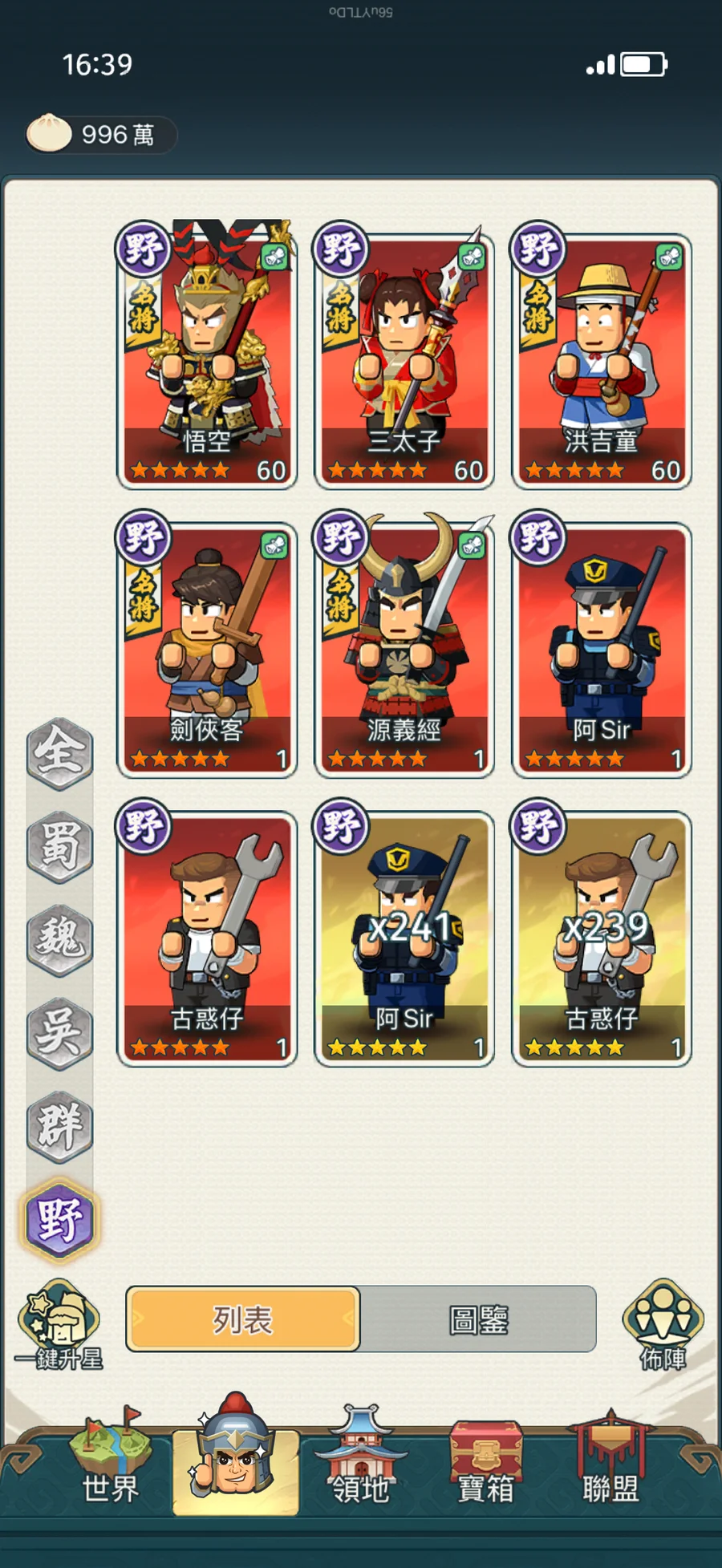This screenshot has width=722, height=1568.
Task: Filter heroes by 全 (all)
Action: click(x=60, y=754)
